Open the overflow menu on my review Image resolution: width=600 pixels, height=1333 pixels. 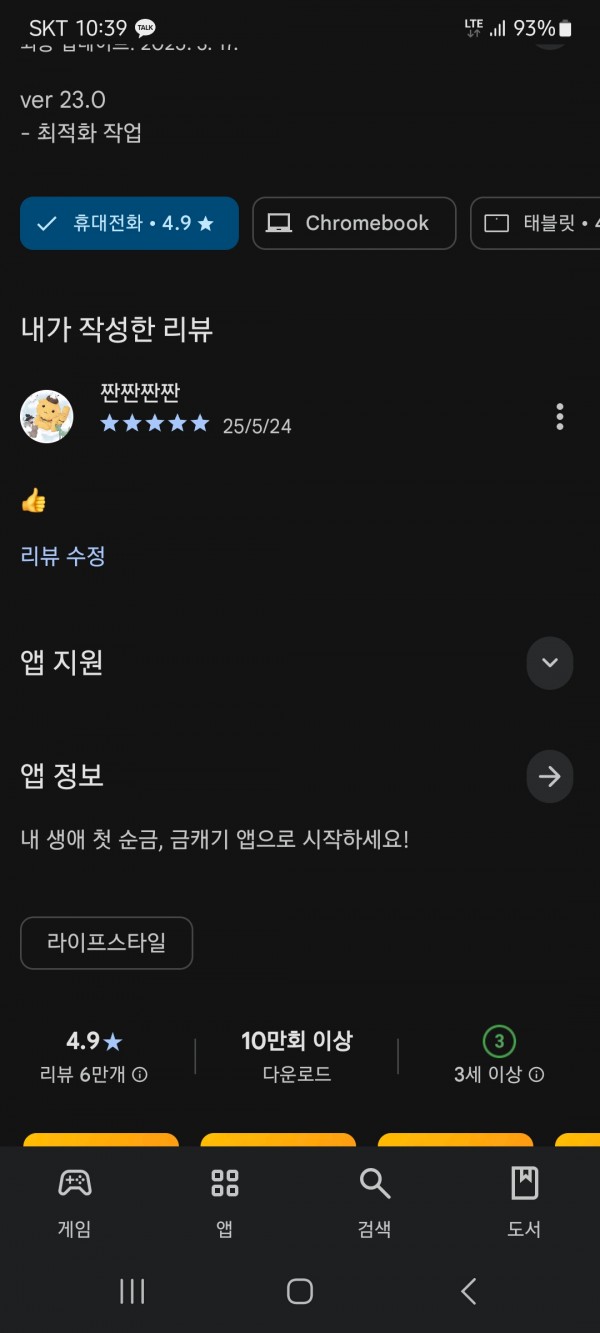tap(560, 416)
